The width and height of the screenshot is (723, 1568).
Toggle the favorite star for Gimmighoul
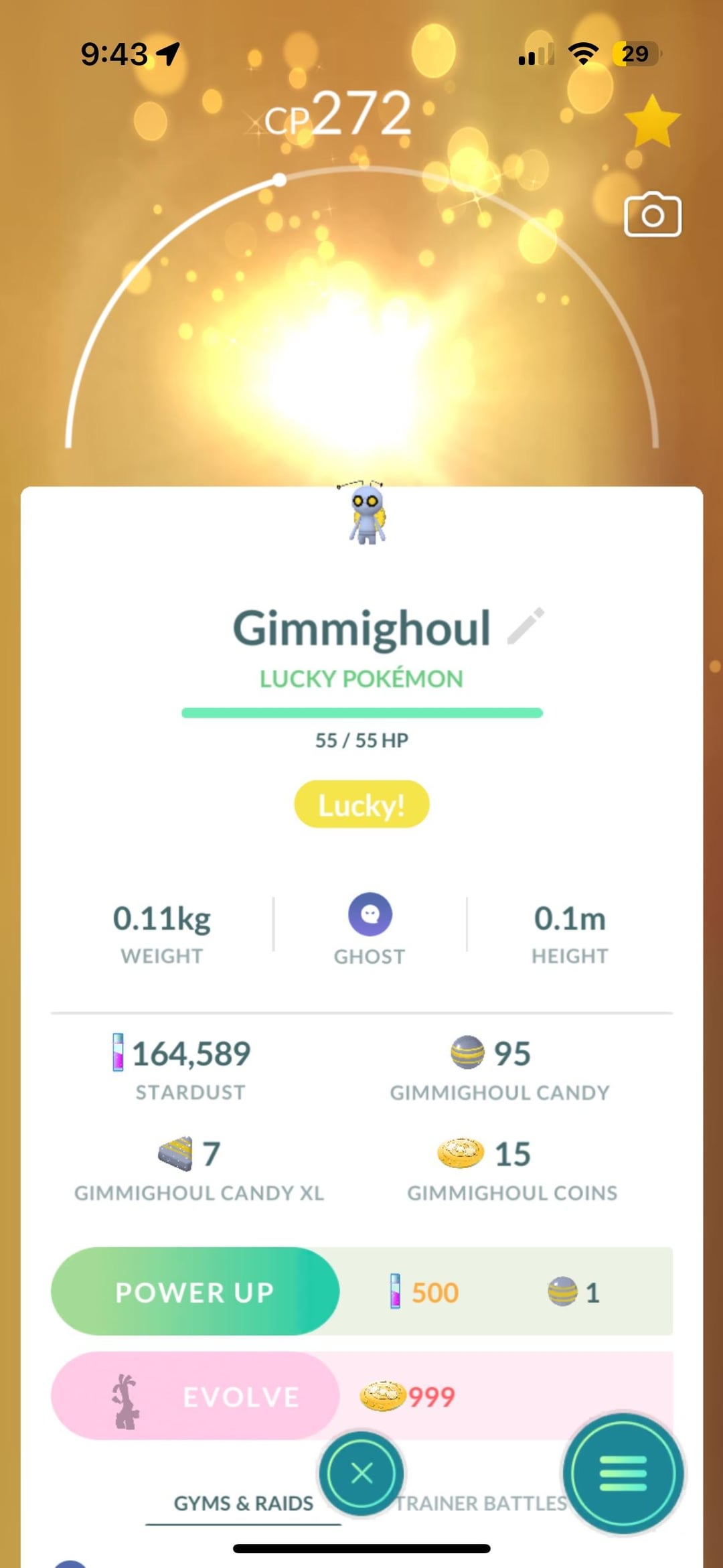pyautogui.click(x=651, y=121)
